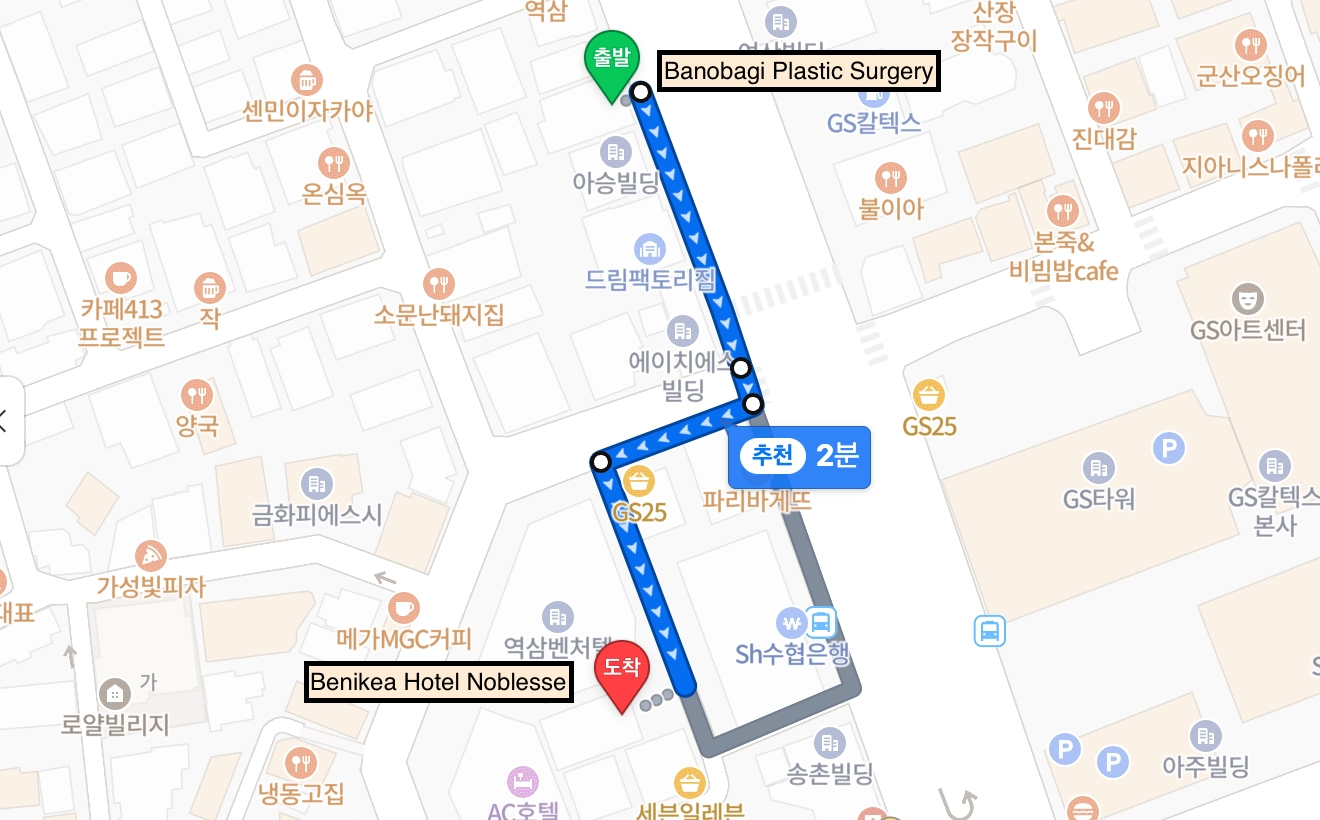The image size is (1320, 820).
Task: Open the 드림팩토리점 place marker
Action: pyautogui.click(x=650, y=247)
